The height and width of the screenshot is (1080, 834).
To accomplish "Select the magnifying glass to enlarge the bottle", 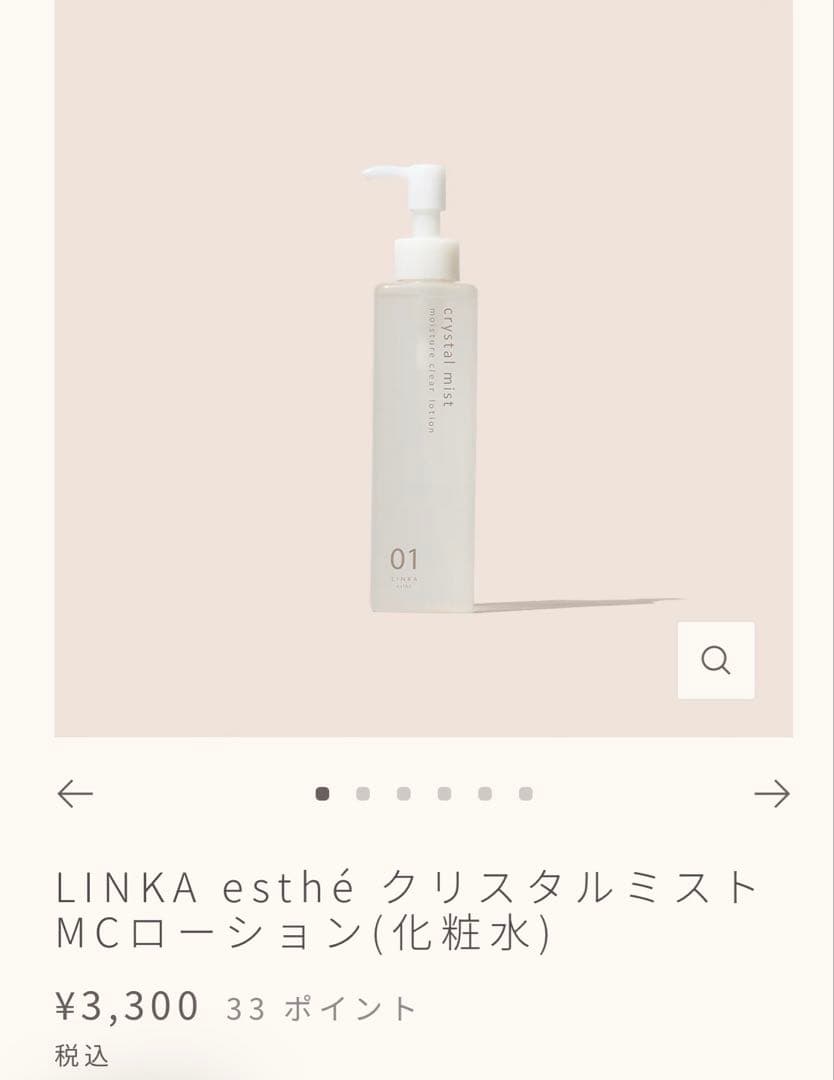I will click(715, 662).
